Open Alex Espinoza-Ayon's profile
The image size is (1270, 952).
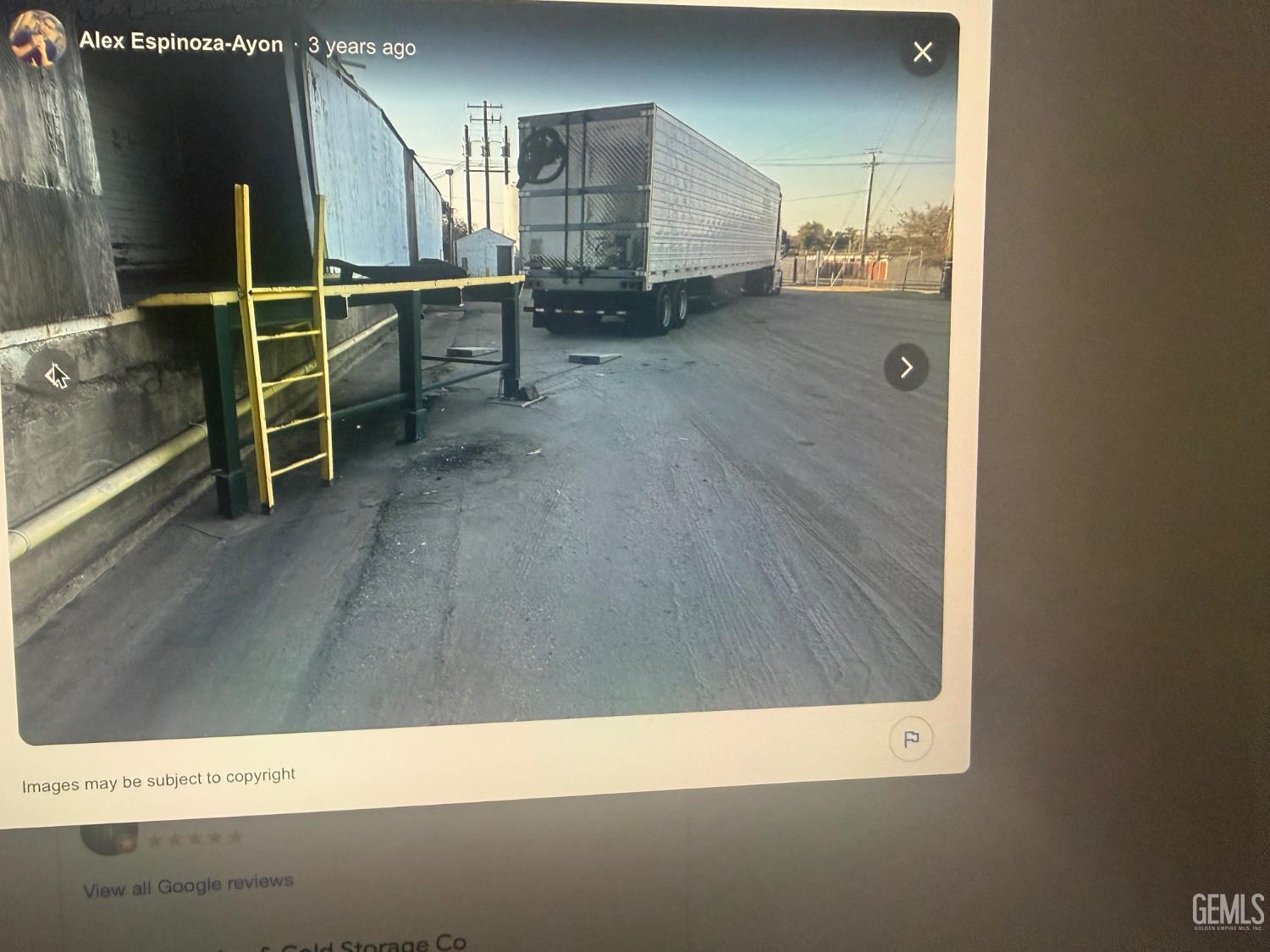click(x=181, y=42)
